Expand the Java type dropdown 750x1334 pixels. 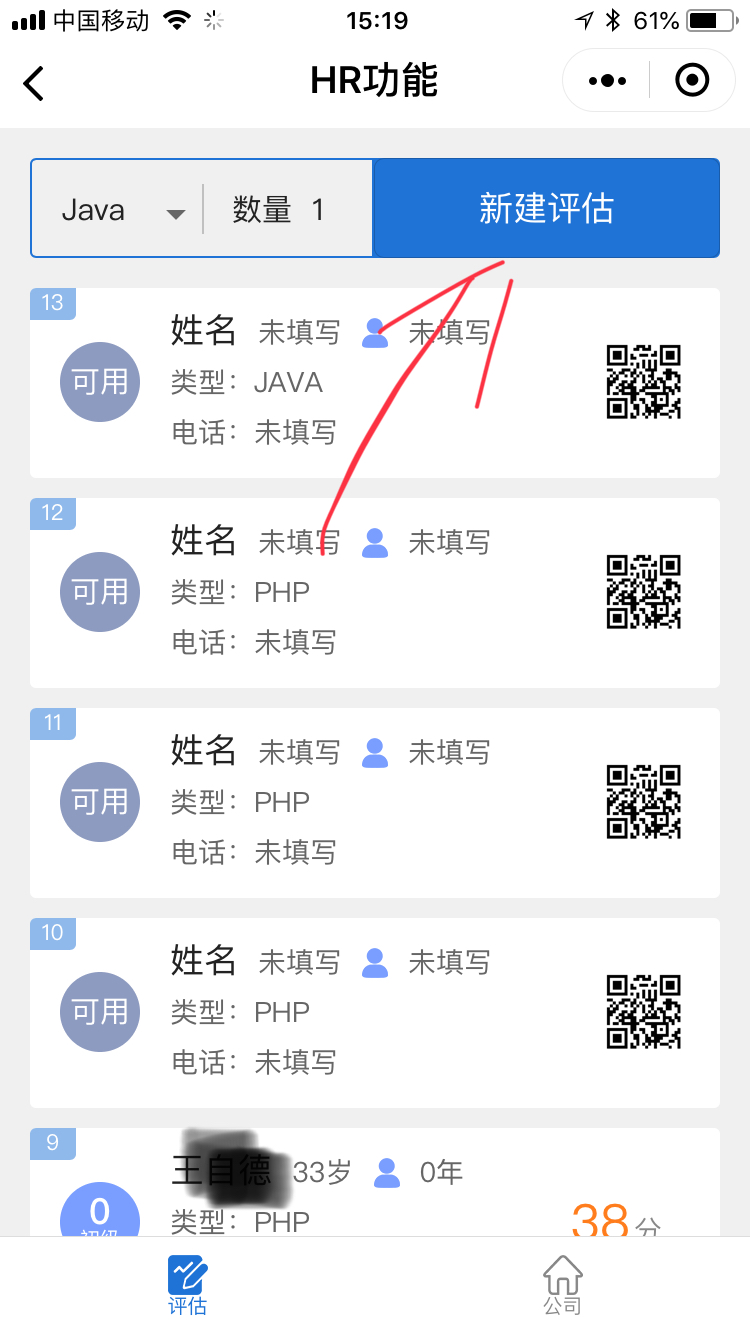(120, 210)
